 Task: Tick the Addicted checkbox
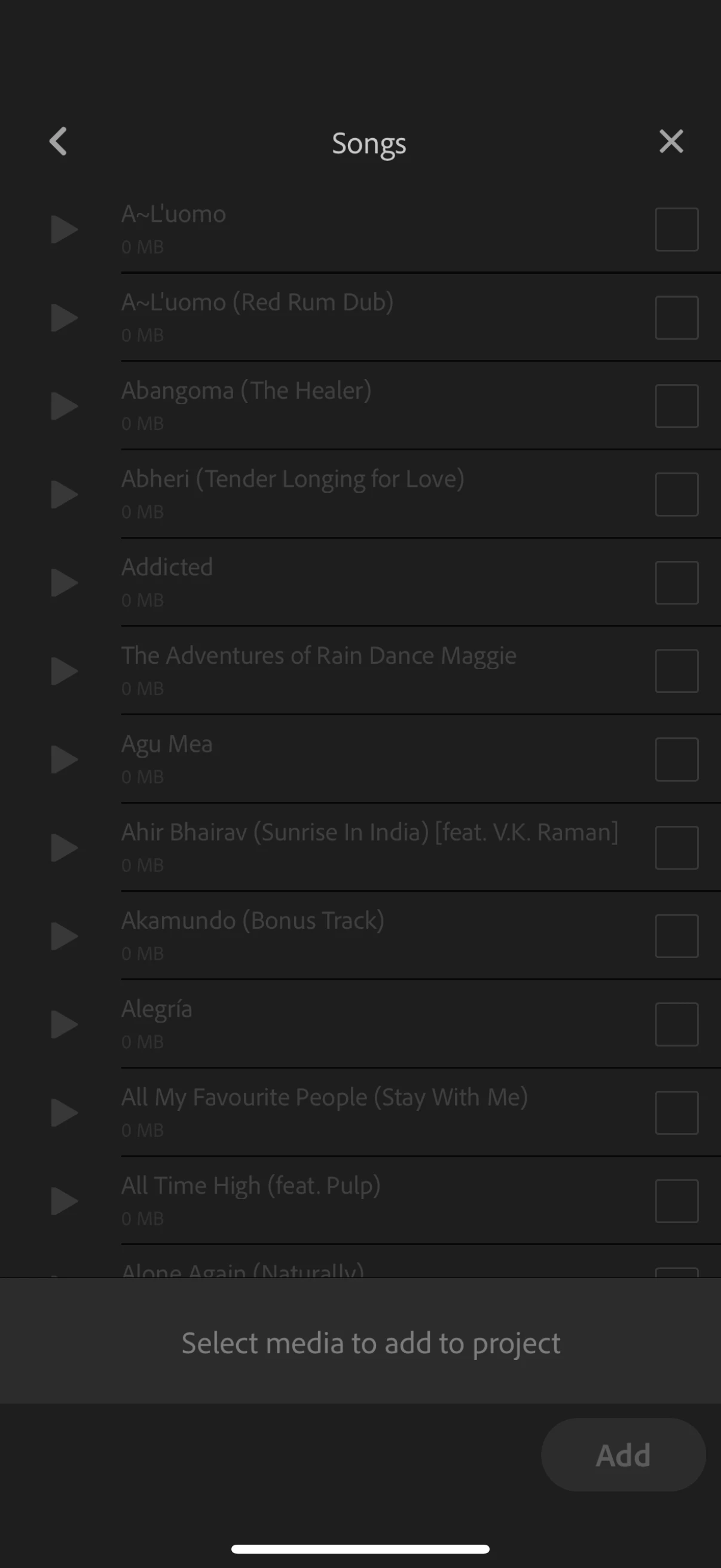676,582
